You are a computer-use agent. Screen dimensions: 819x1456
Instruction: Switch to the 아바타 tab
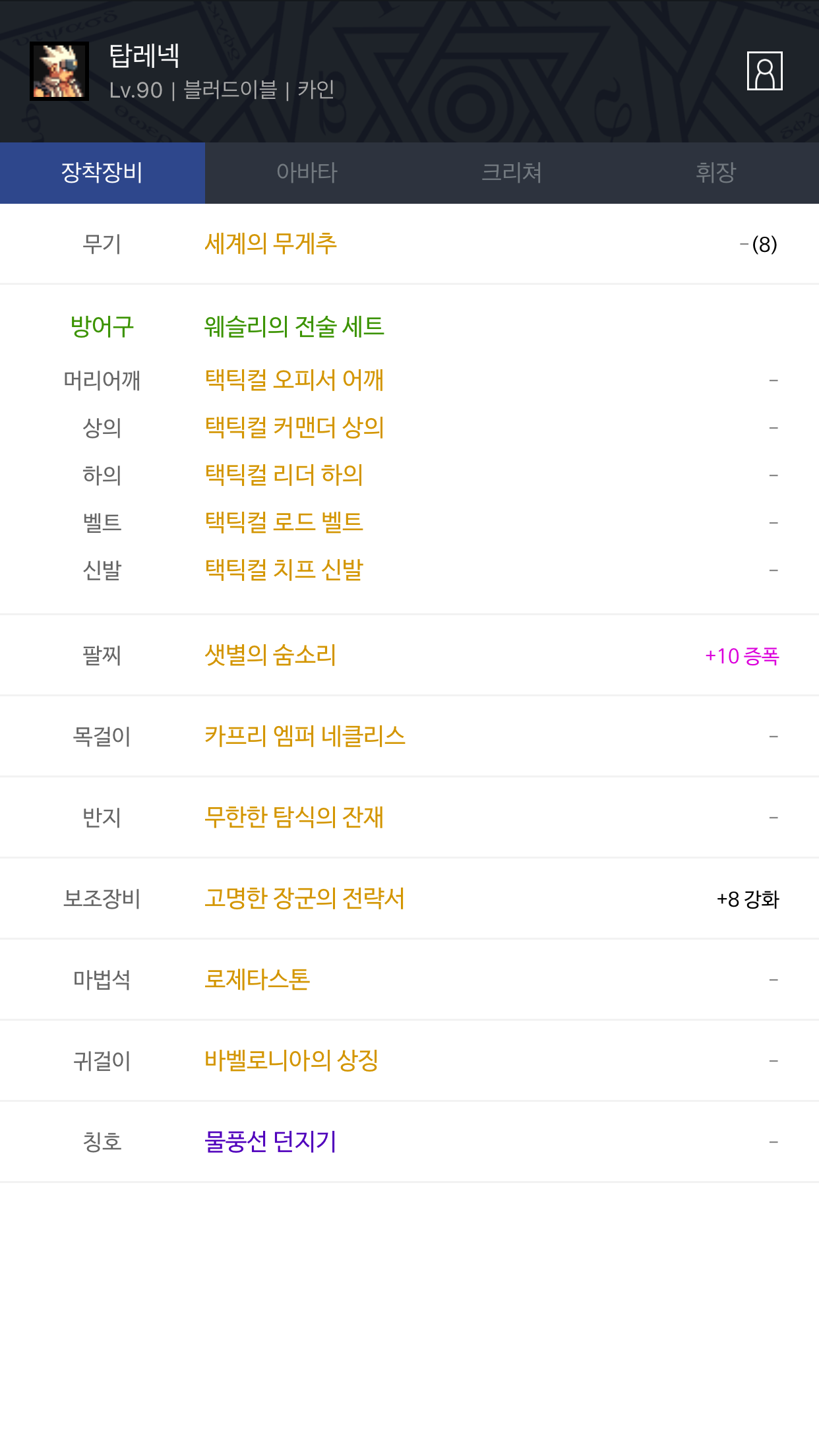click(307, 173)
